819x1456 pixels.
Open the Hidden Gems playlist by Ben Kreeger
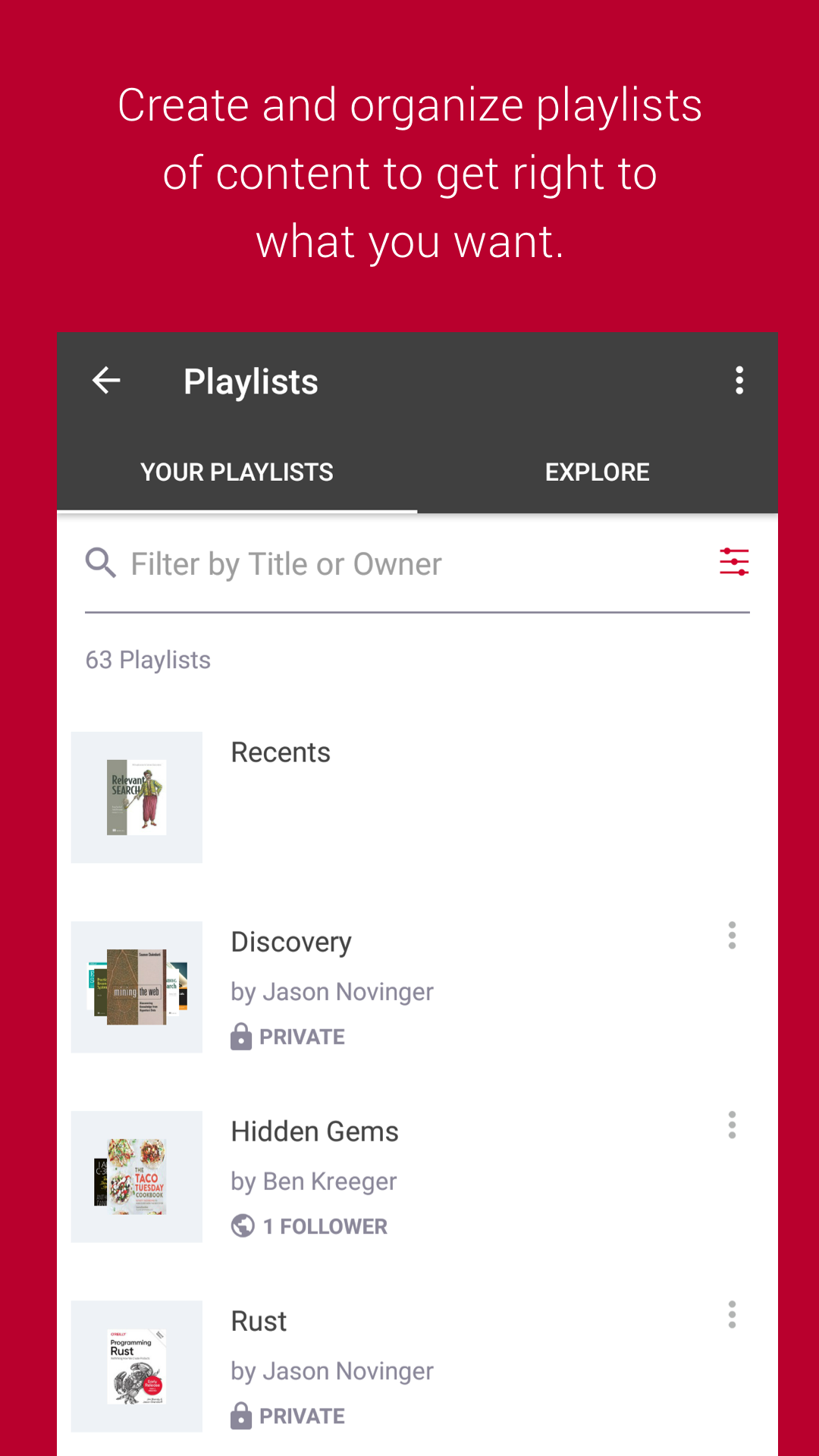314,1131
